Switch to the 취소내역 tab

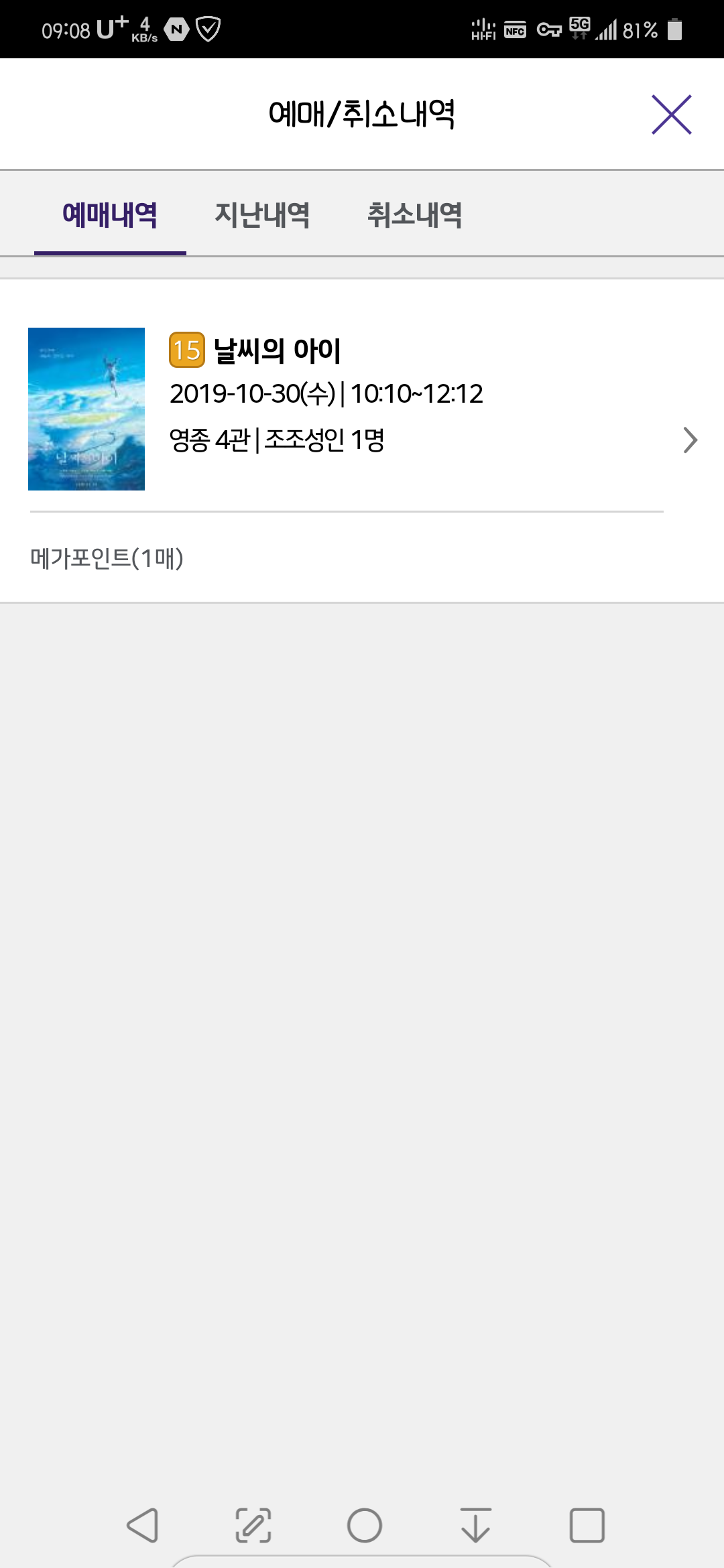(x=414, y=216)
